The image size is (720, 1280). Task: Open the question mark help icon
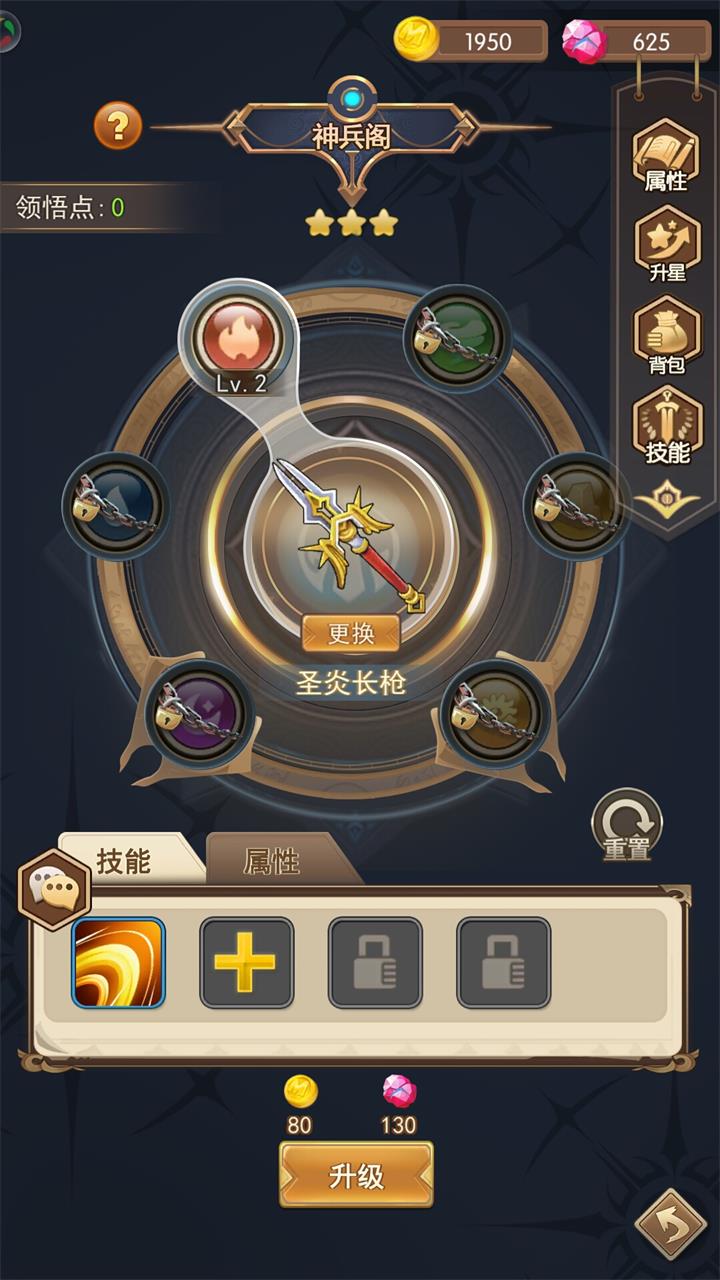click(x=118, y=127)
